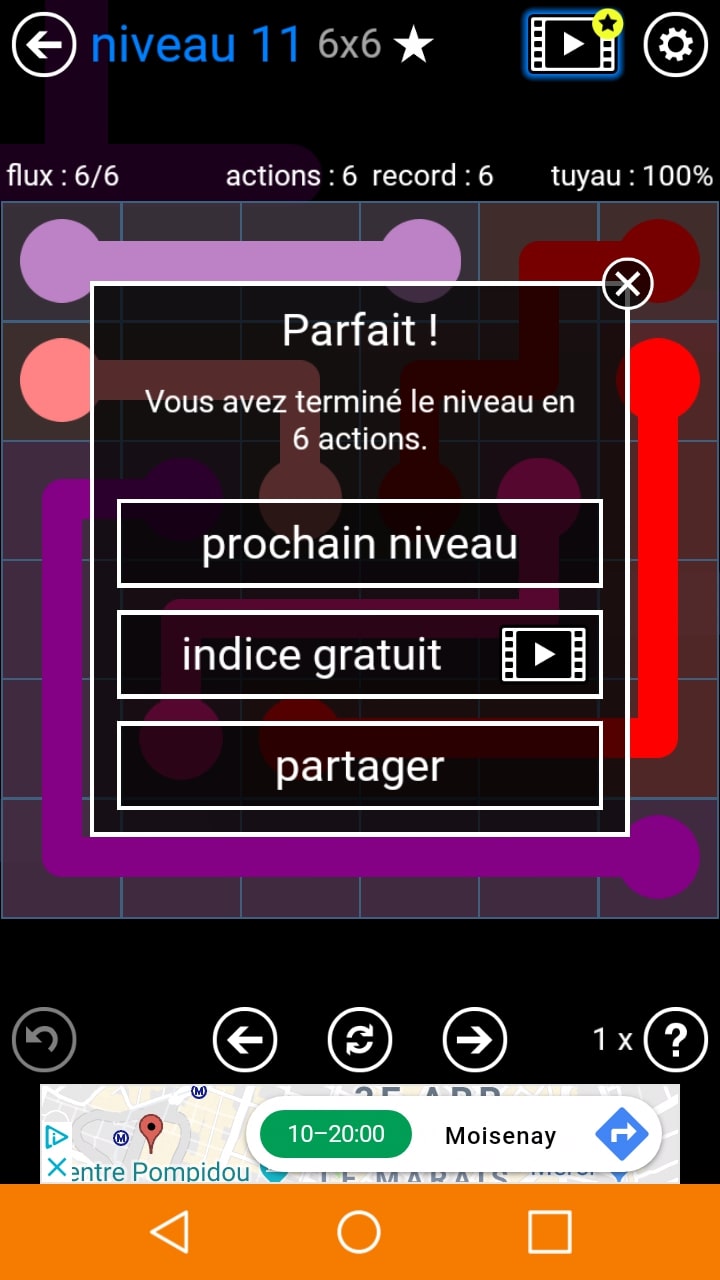Close the Parfait dialog
Screen dimensions: 720x1280
(627, 285)
